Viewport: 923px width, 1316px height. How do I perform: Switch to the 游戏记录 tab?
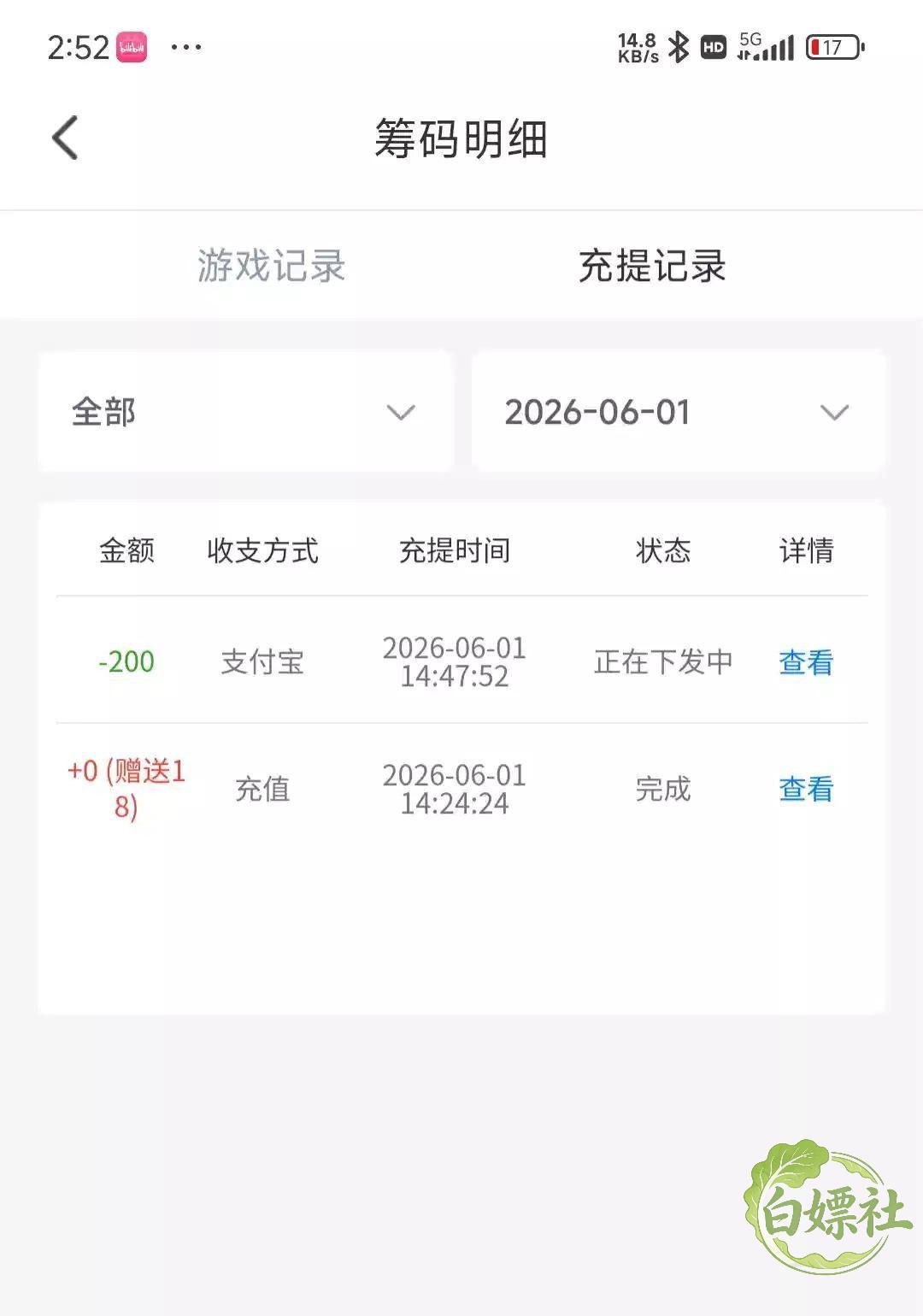271,265
